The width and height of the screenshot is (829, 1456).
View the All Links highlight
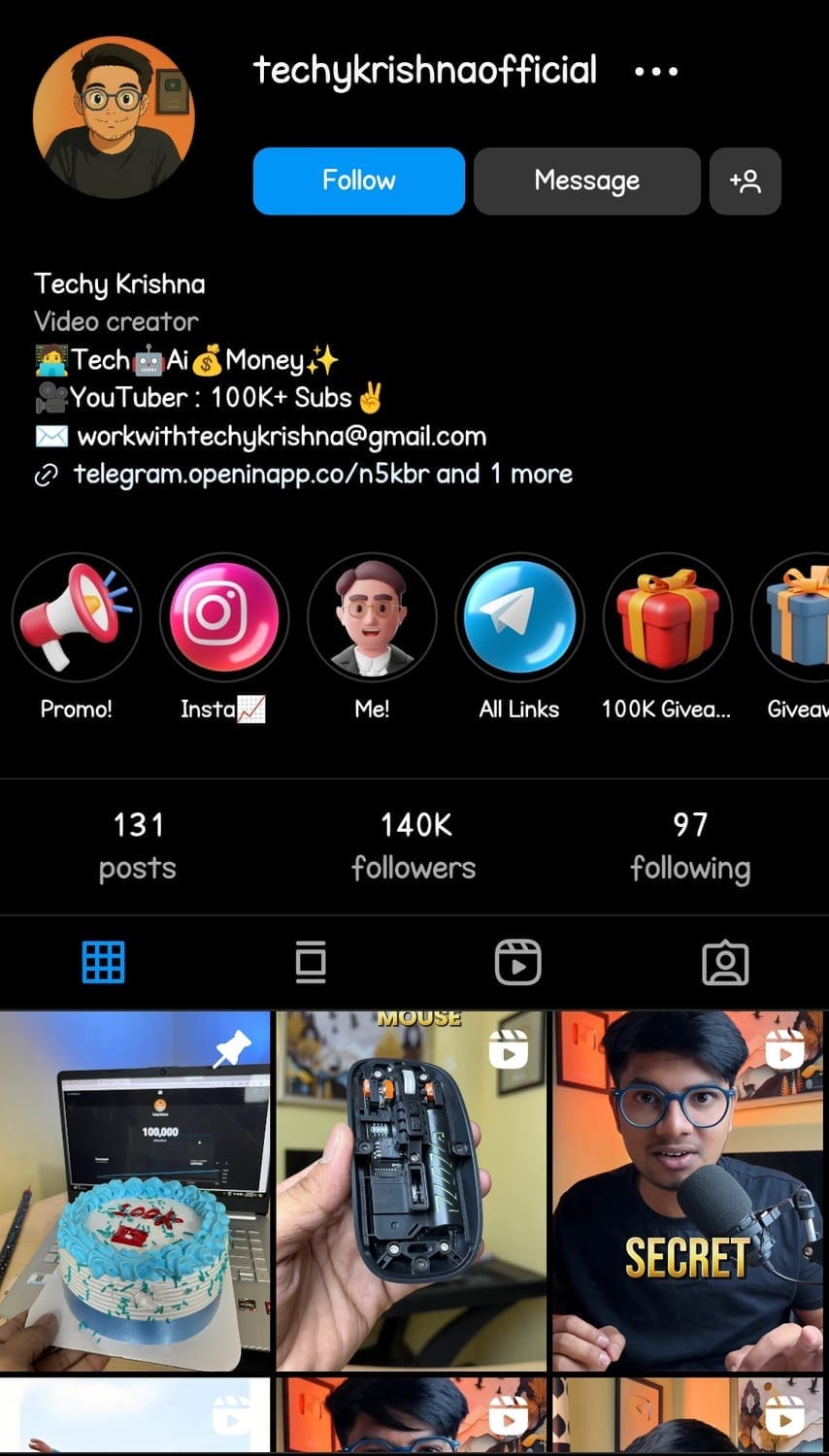click(519, 618)
